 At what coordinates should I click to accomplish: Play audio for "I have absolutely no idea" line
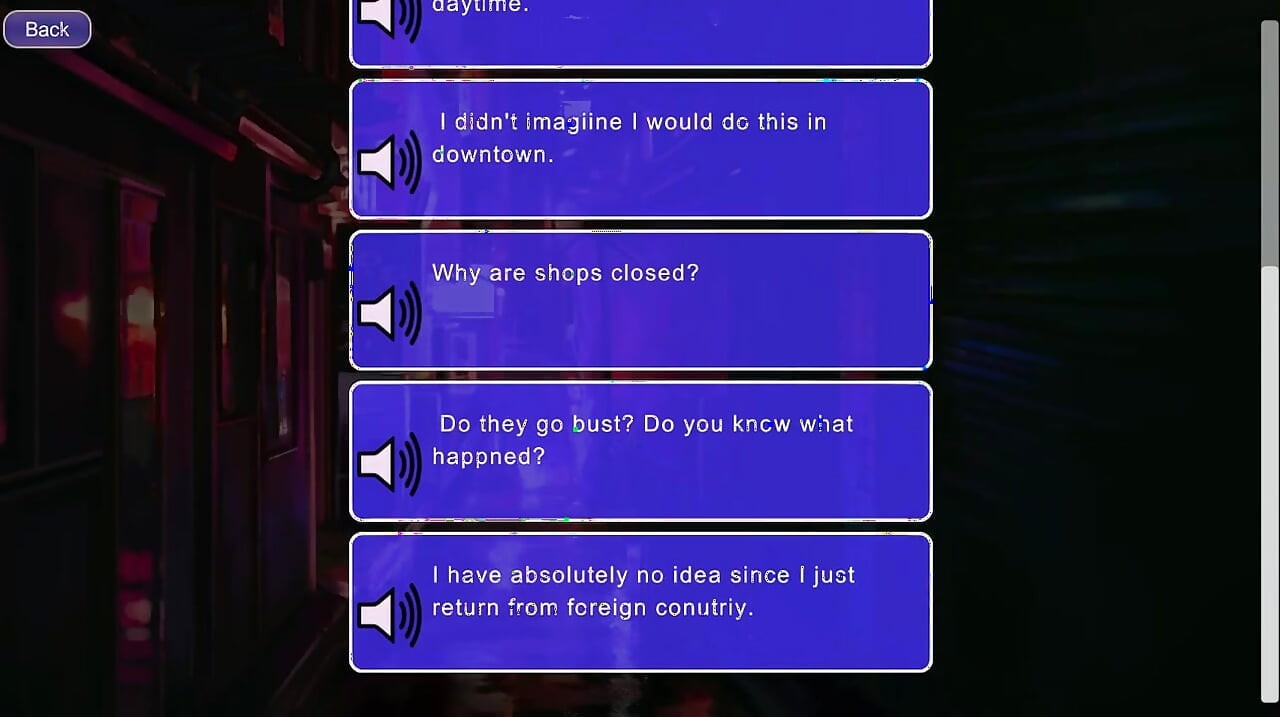389,614
